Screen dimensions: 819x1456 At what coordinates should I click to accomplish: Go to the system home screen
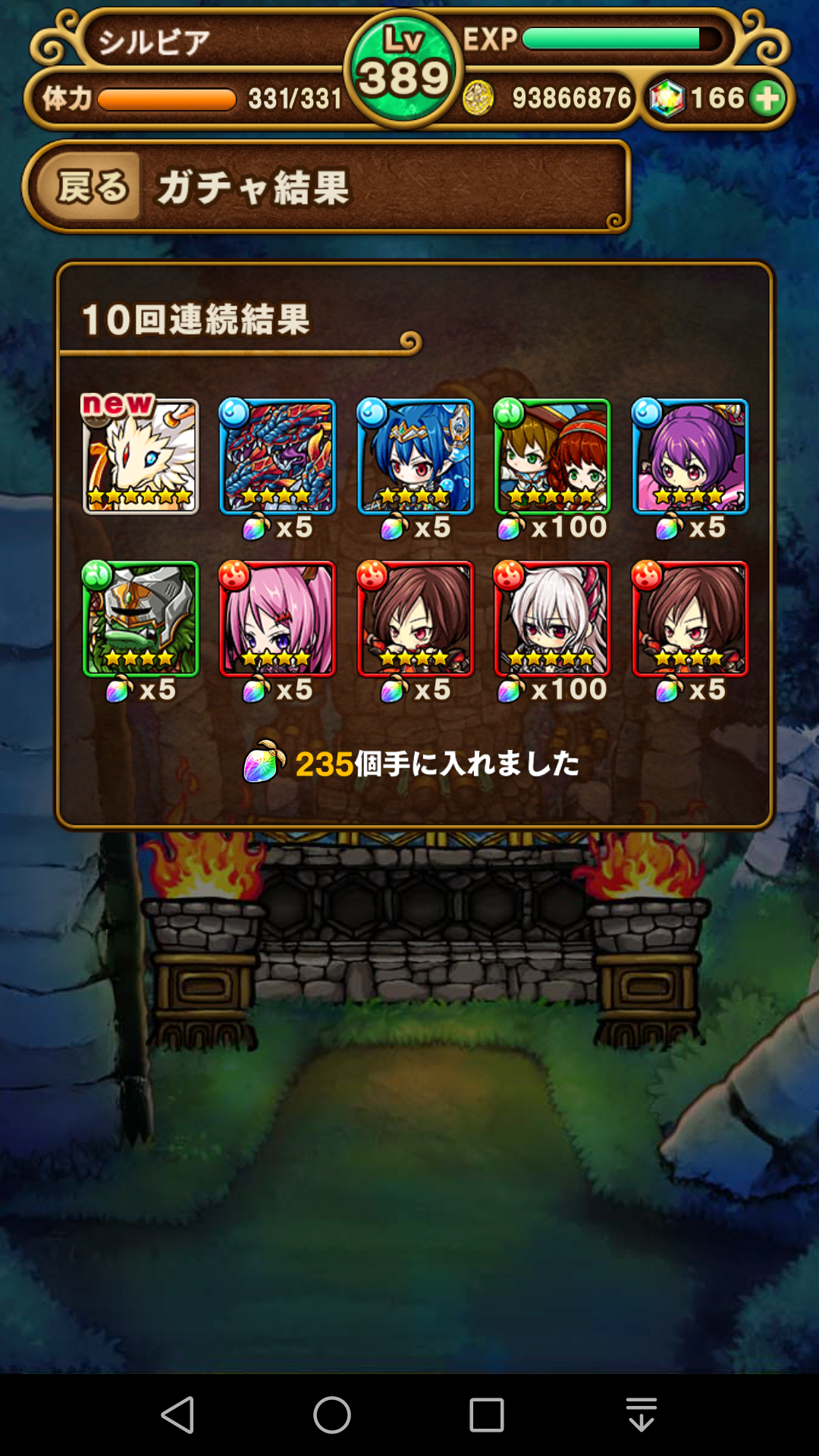tap(332, 1415)
